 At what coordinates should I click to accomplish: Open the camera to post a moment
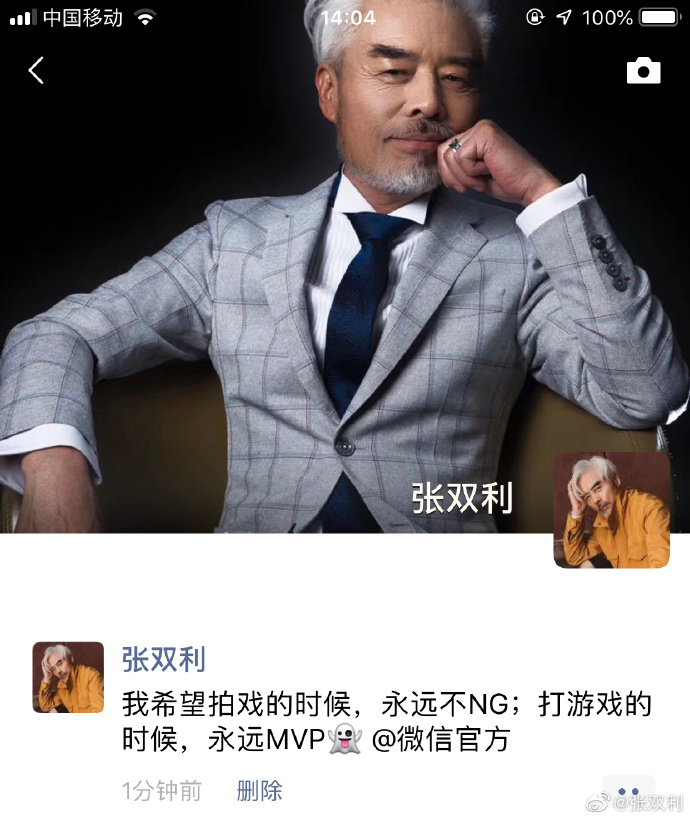coord(643,70)
